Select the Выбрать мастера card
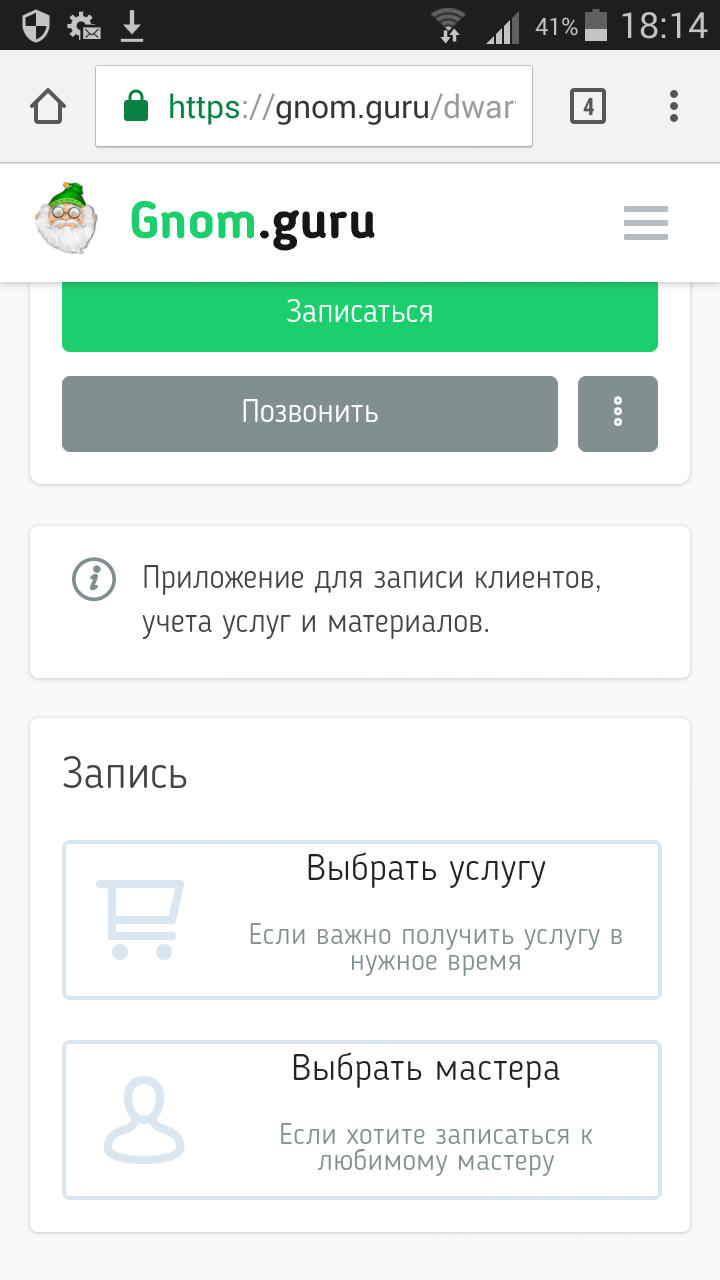This screenshot has height=1280, width=720. click(x=362, y=1120)
